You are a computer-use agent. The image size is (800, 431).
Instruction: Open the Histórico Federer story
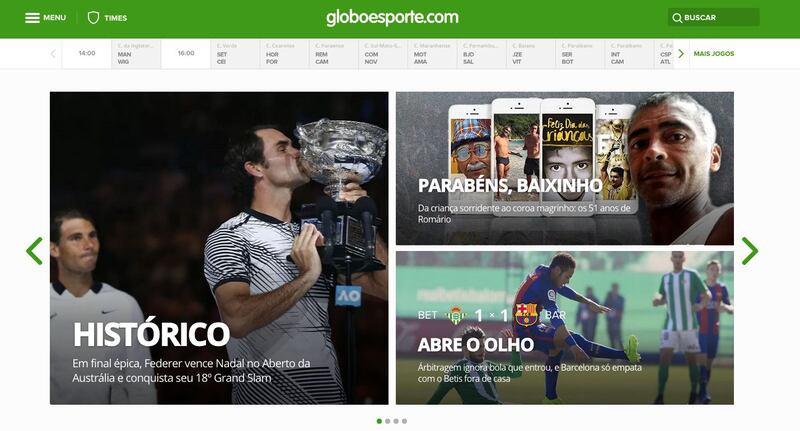click(x=219, y=248)
